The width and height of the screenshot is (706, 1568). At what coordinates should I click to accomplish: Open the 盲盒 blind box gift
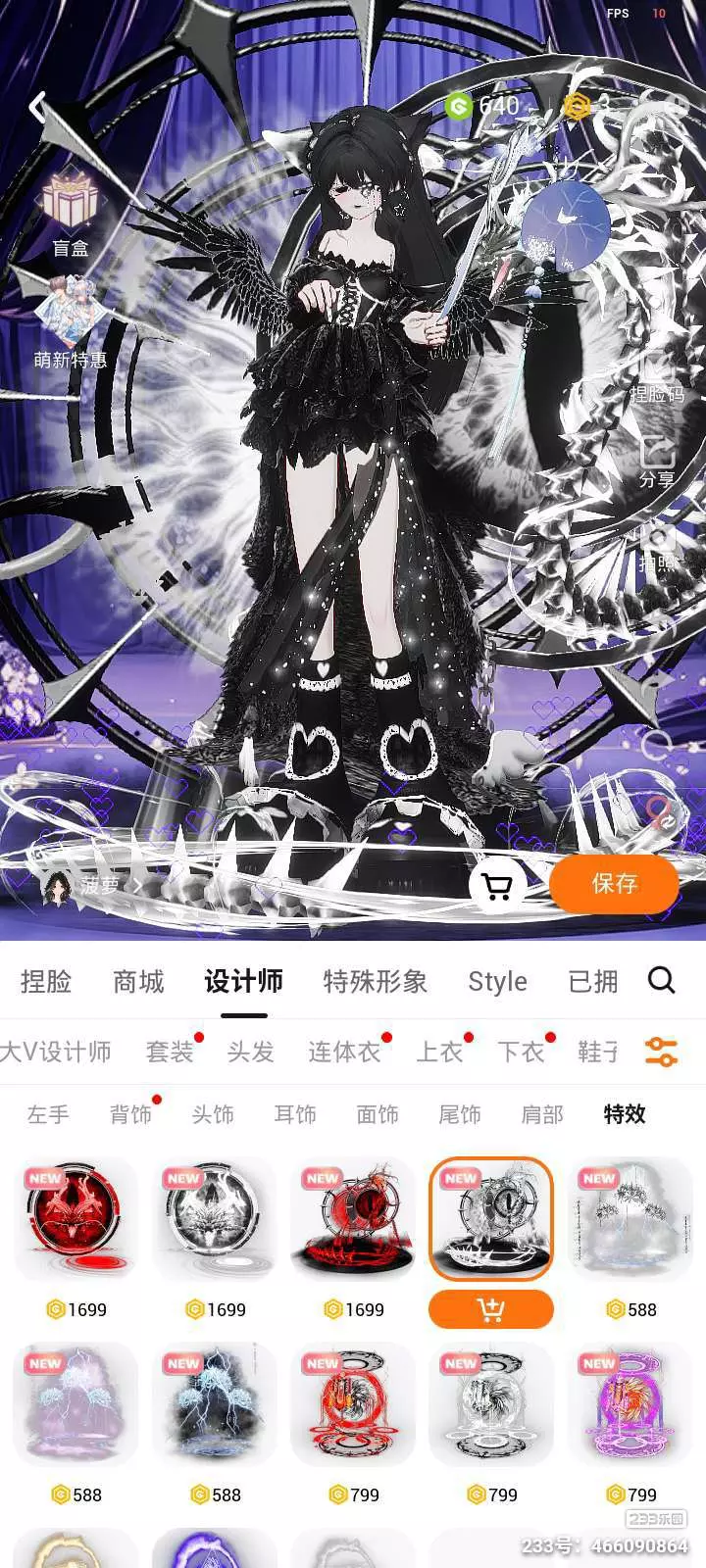tap(70, 217)
